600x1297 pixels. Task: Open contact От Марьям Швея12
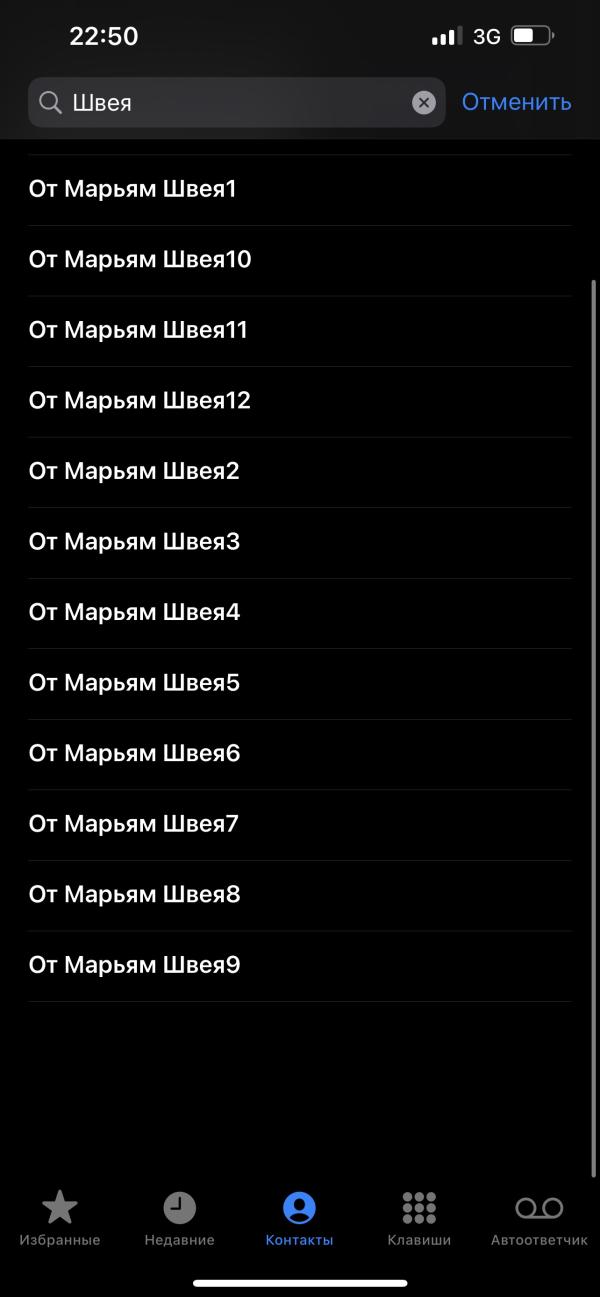click(x=140, y=401)
